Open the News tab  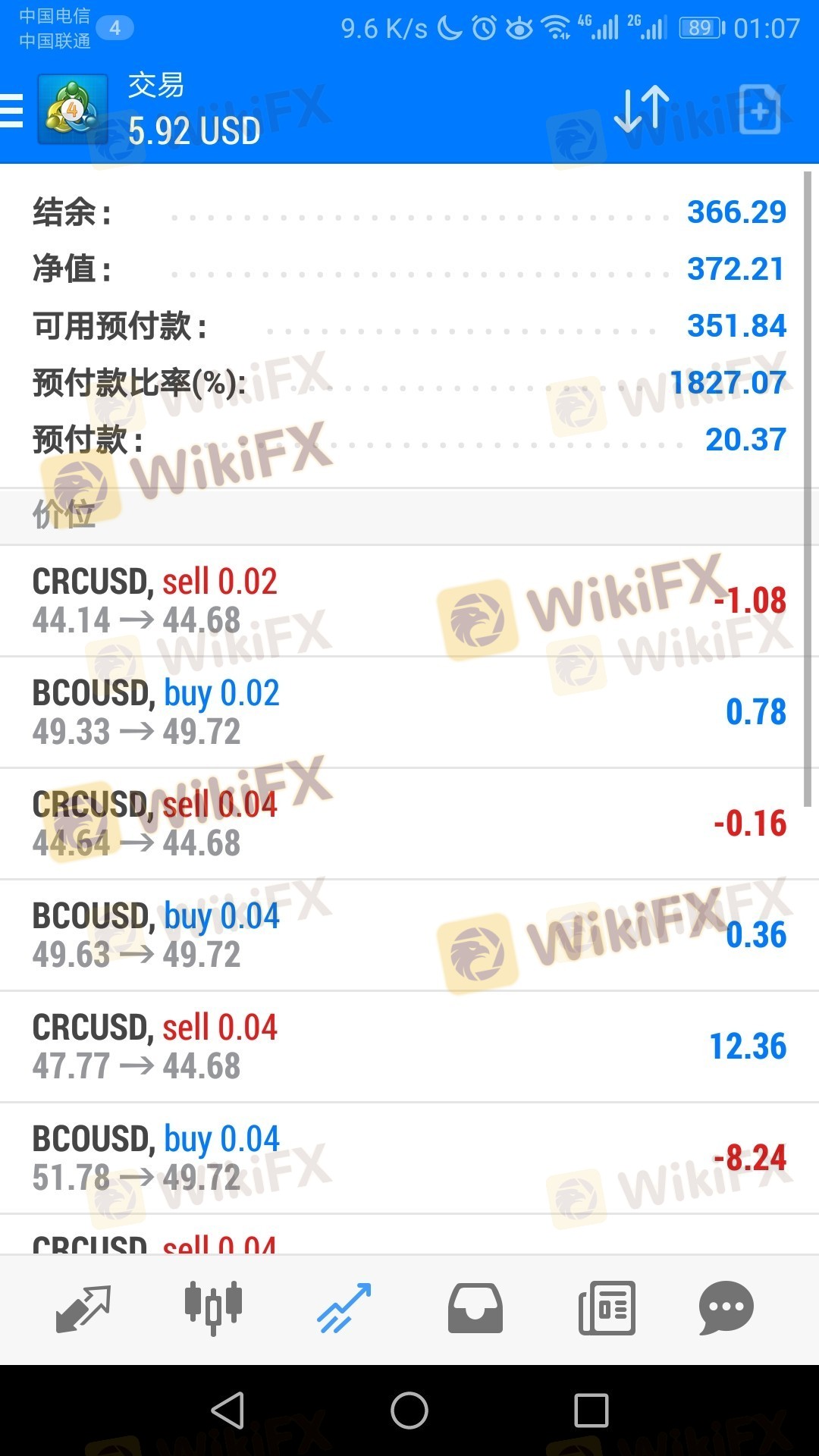(x=606, y=1308)
